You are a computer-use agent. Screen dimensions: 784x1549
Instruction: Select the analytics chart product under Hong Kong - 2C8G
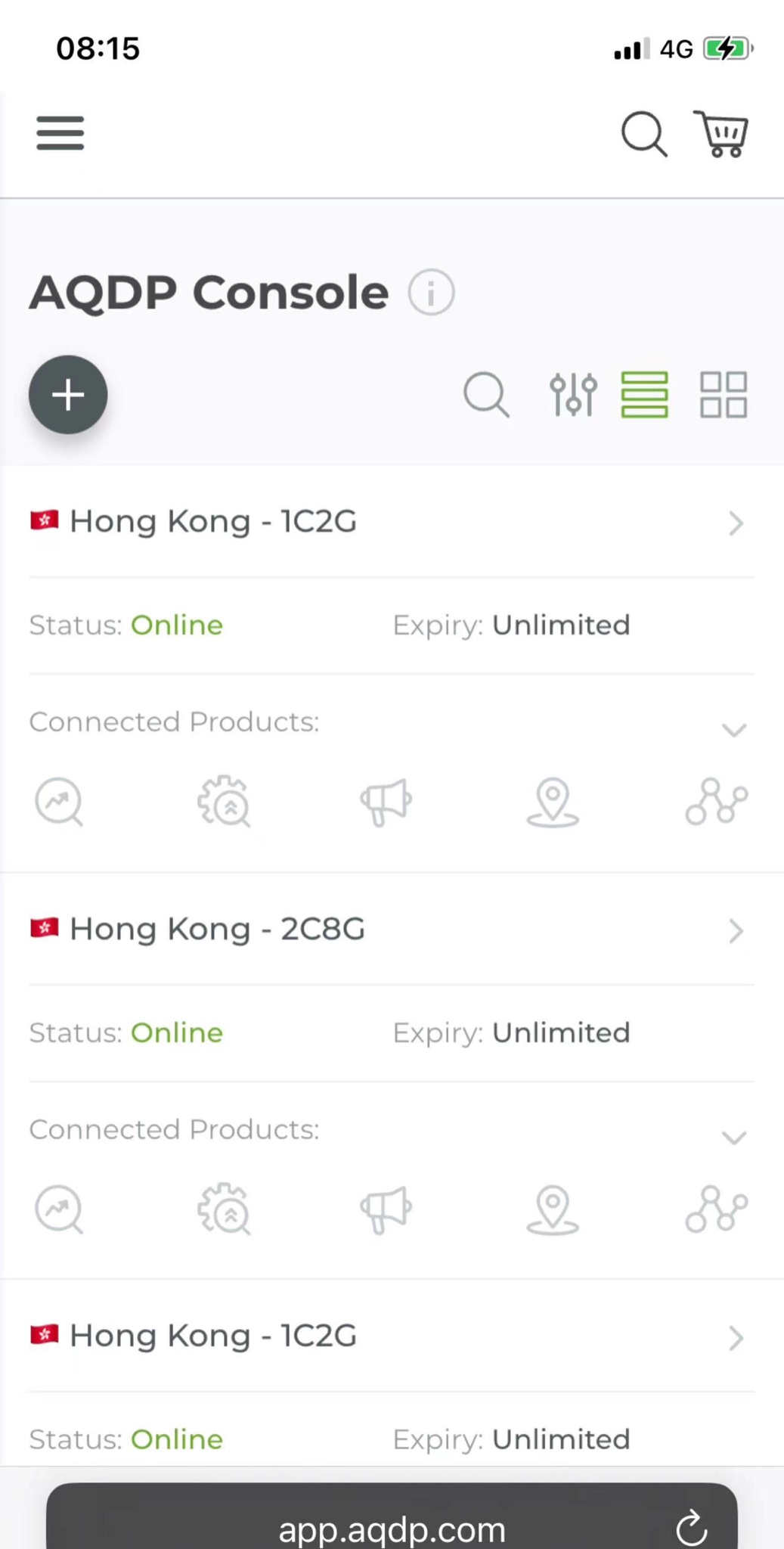tap(59, 1209)
